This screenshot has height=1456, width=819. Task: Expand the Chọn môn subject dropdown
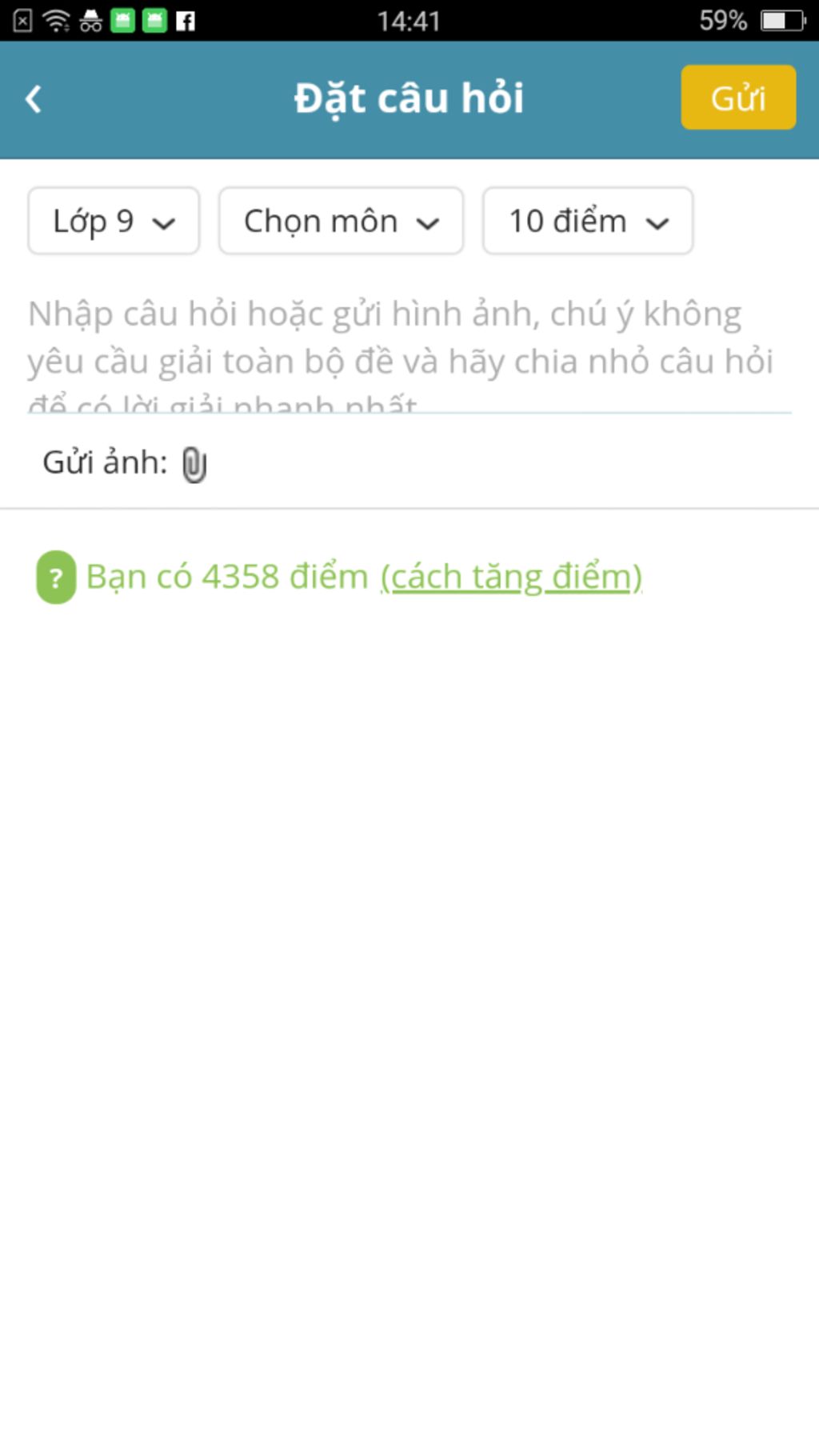click(341, 222)
